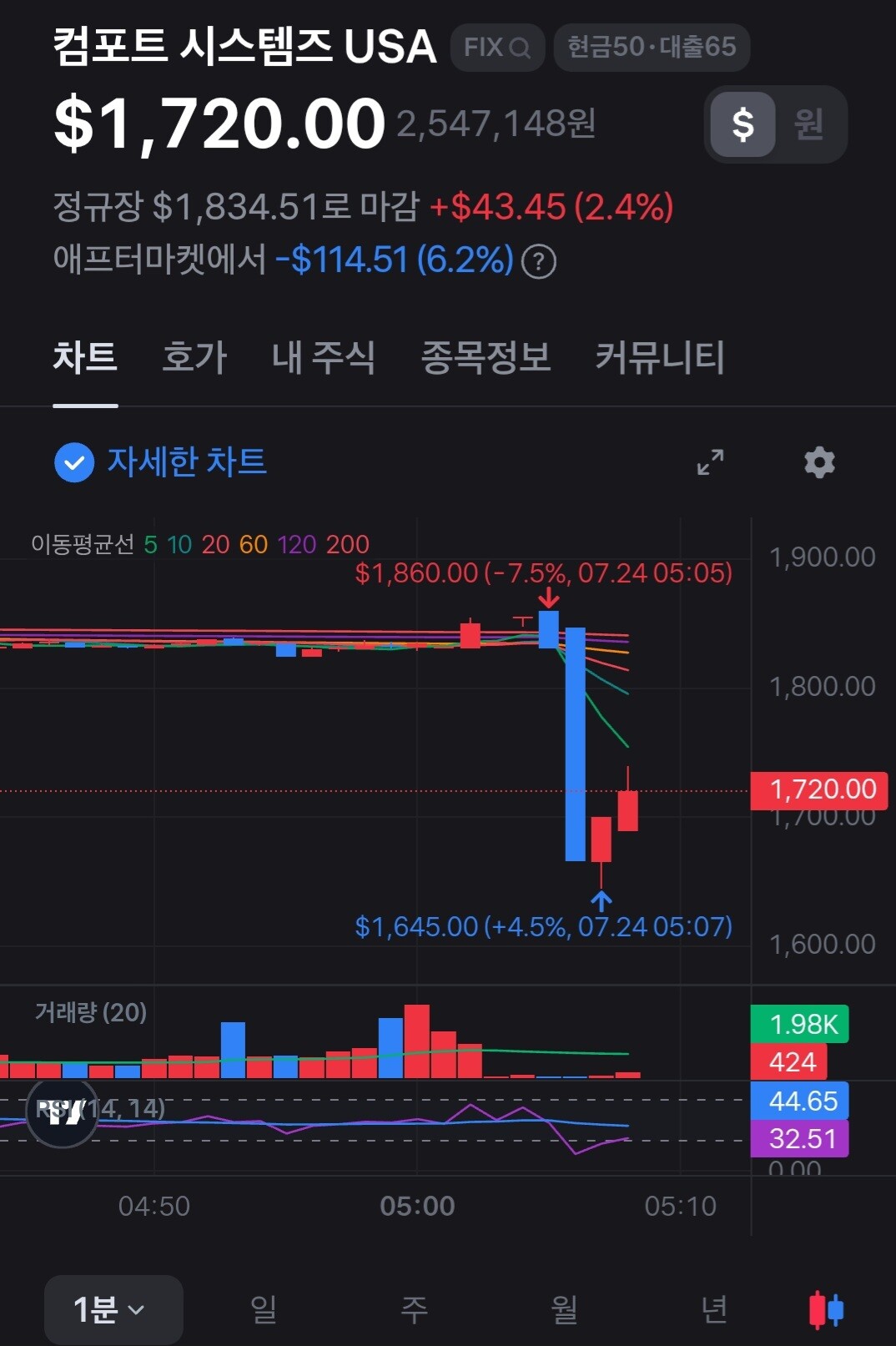The width and height of the screenshot is (896, 1346).
Task: Tap the FIX ticker search chip
Action: tap(497, 48)
